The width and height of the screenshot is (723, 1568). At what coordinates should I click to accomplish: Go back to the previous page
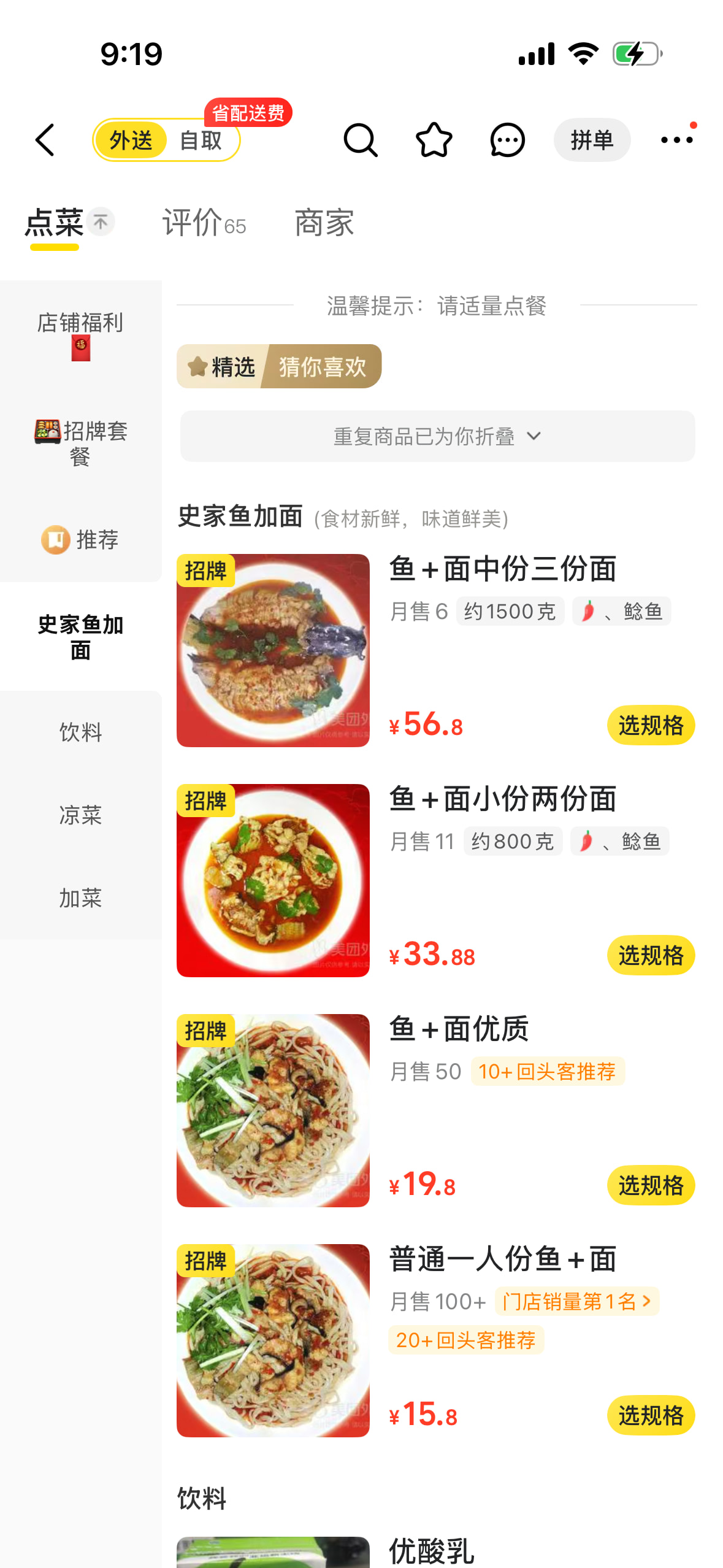(x=45, y=140)
